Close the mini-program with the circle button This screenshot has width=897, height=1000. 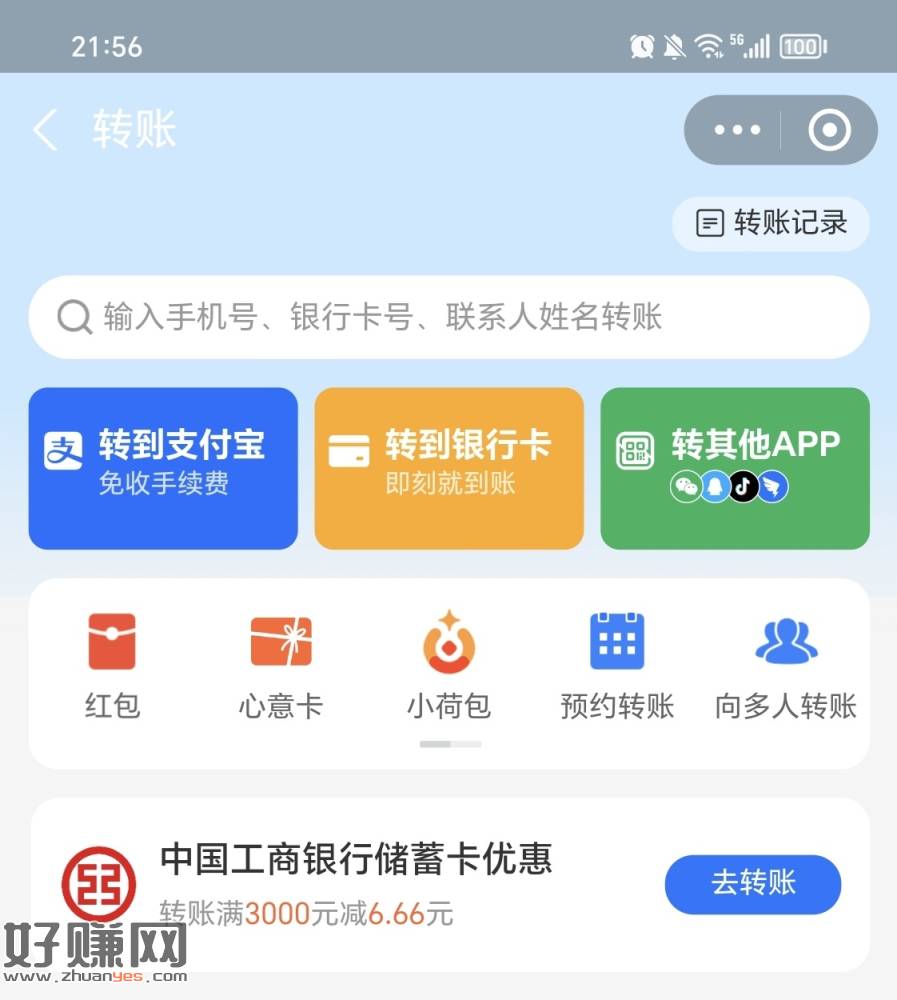point(829,130)
